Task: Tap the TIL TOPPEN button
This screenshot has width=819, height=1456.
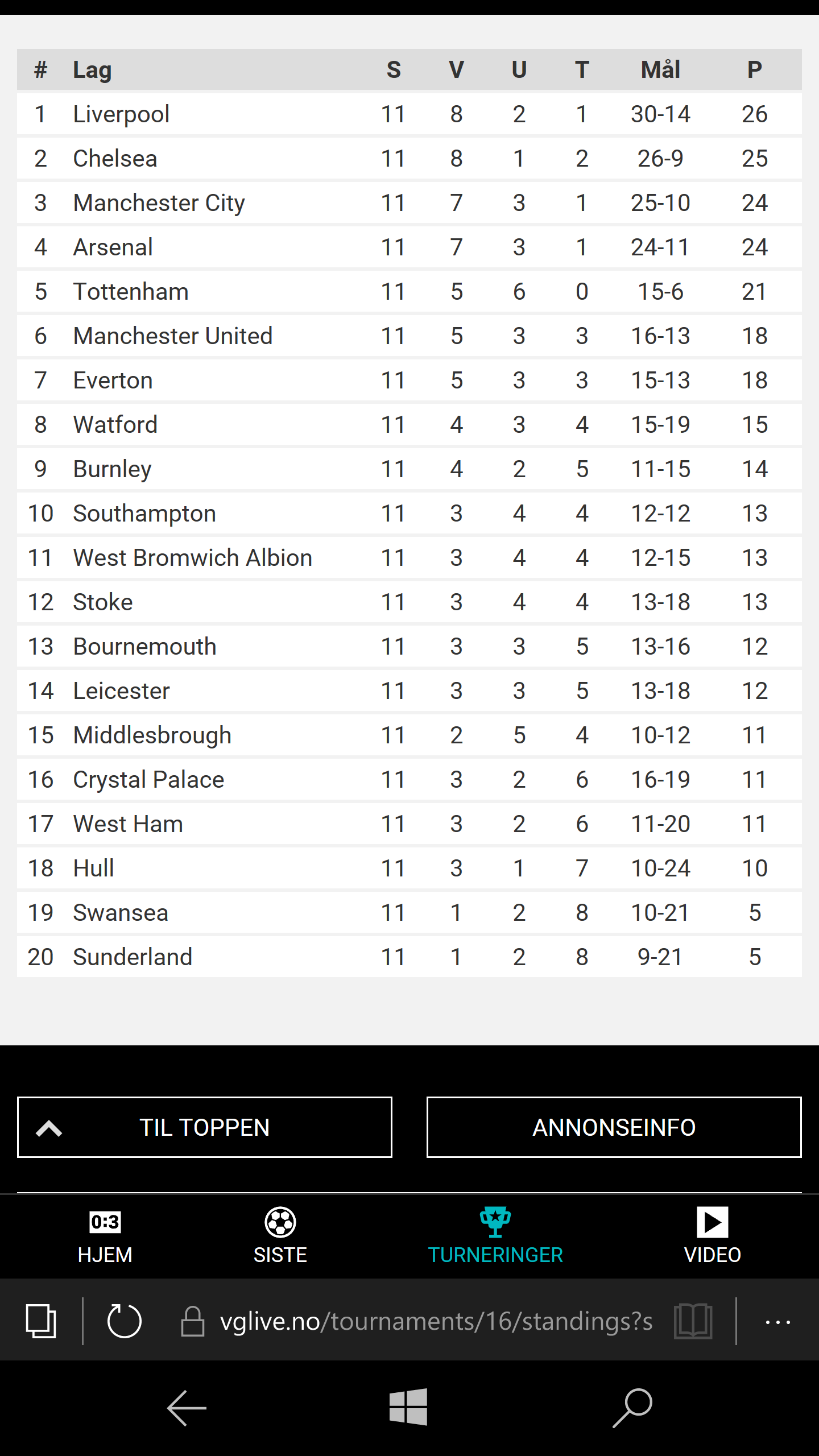Action: 205,1127
